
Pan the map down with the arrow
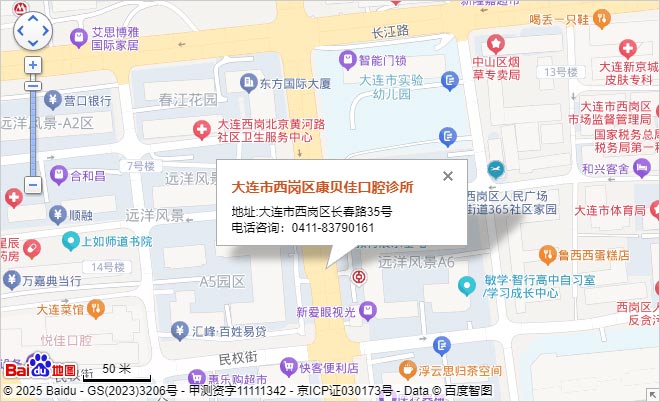coord(31,42)
